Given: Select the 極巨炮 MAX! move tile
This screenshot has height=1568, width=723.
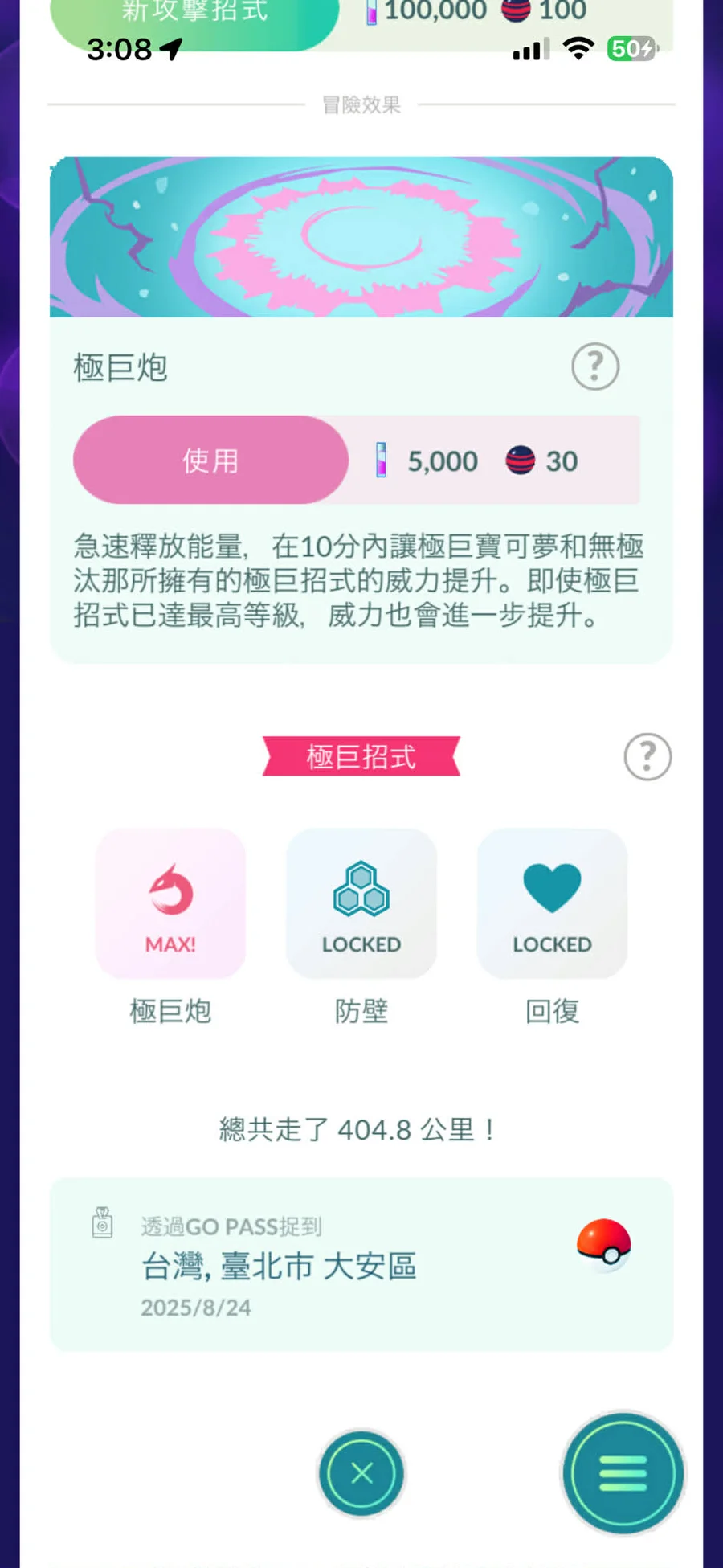Looking at the screenshot, I should coord(170,903).
